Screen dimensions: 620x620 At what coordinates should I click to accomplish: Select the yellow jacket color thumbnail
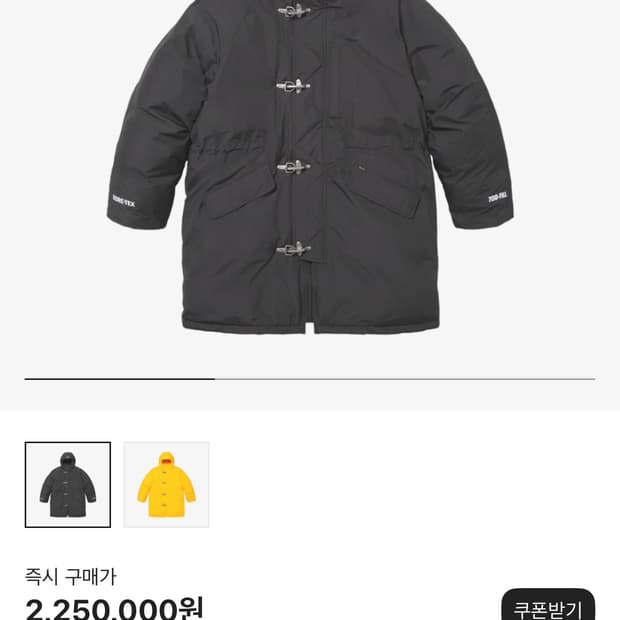(166, 485)
